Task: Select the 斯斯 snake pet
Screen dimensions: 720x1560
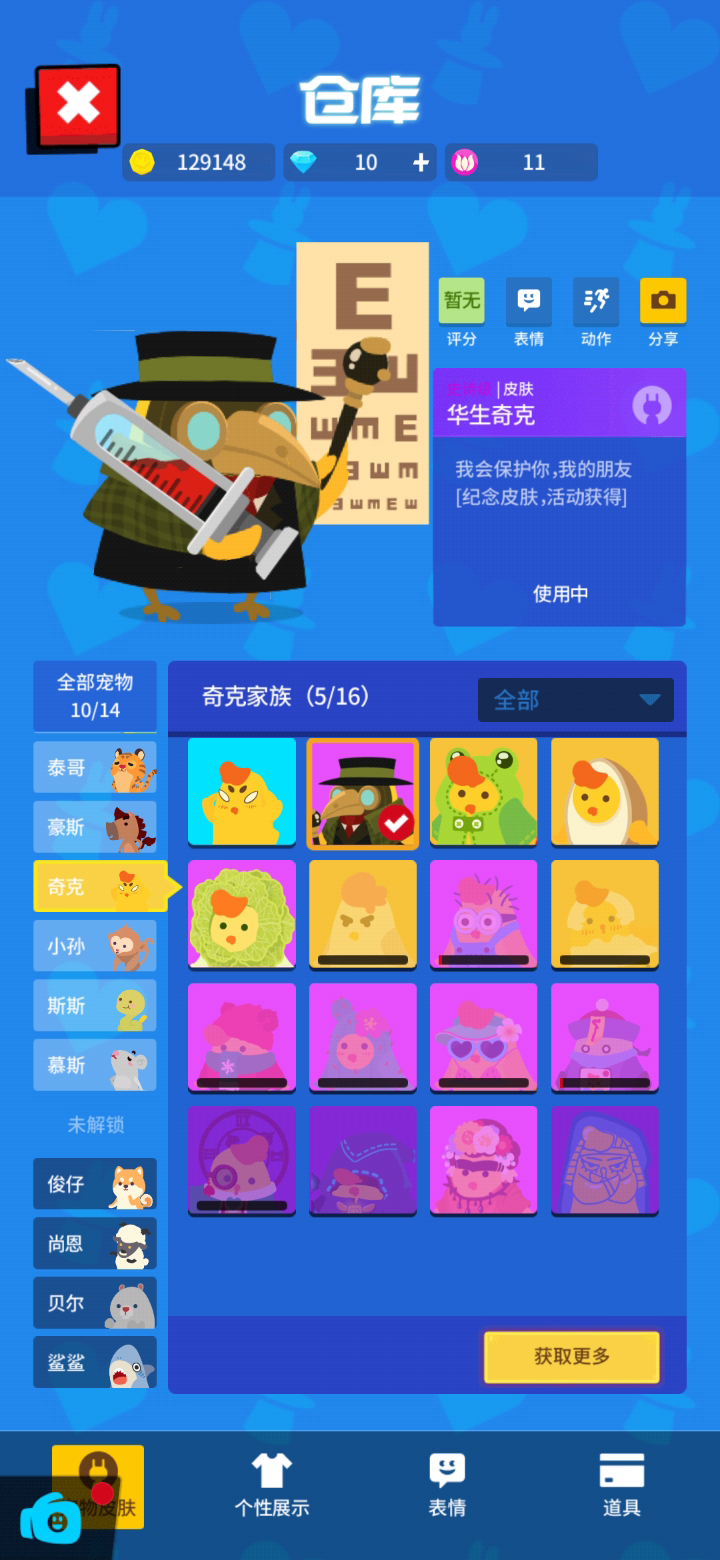Action: click(95, 1005)
